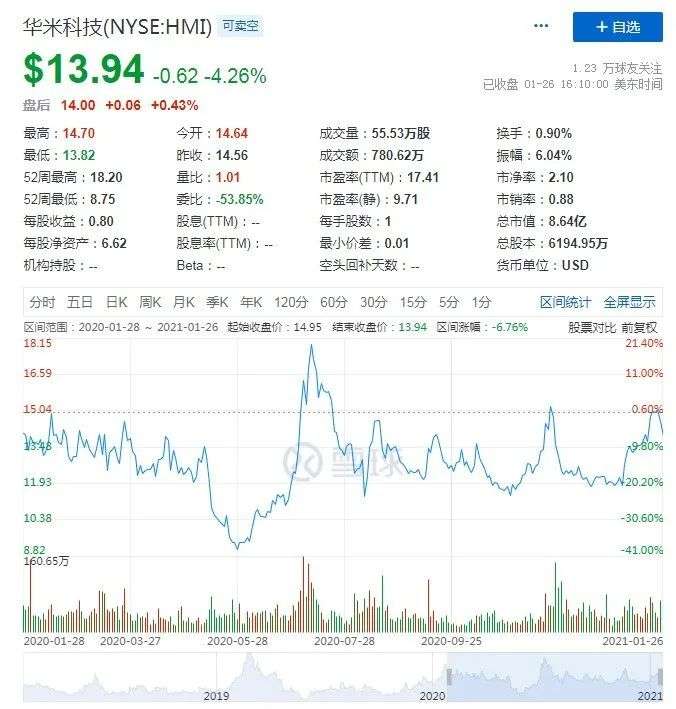Add 华米科技 to watchlist with 自选

[617, 27]
